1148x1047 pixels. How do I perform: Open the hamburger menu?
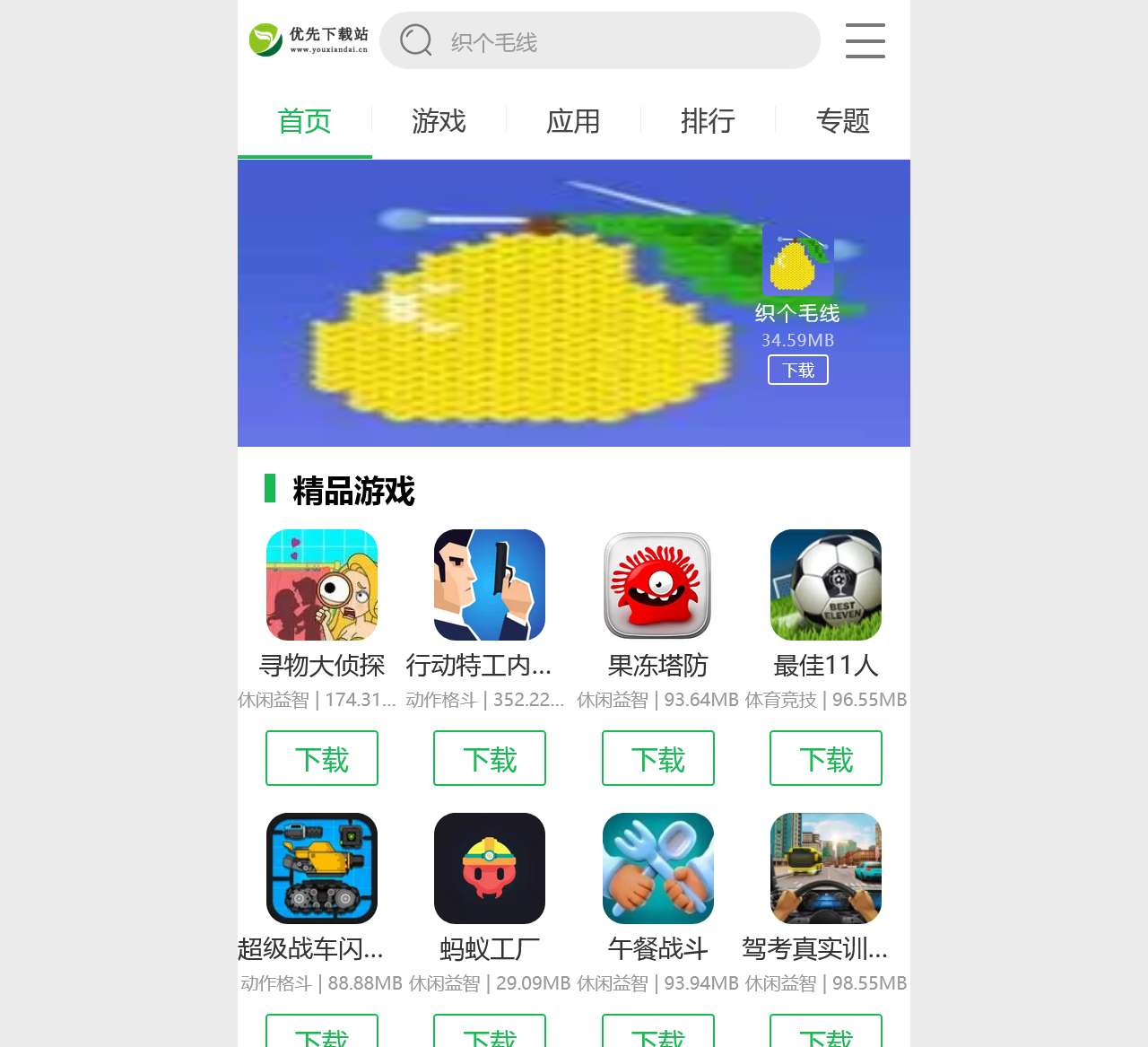point(865,41)
